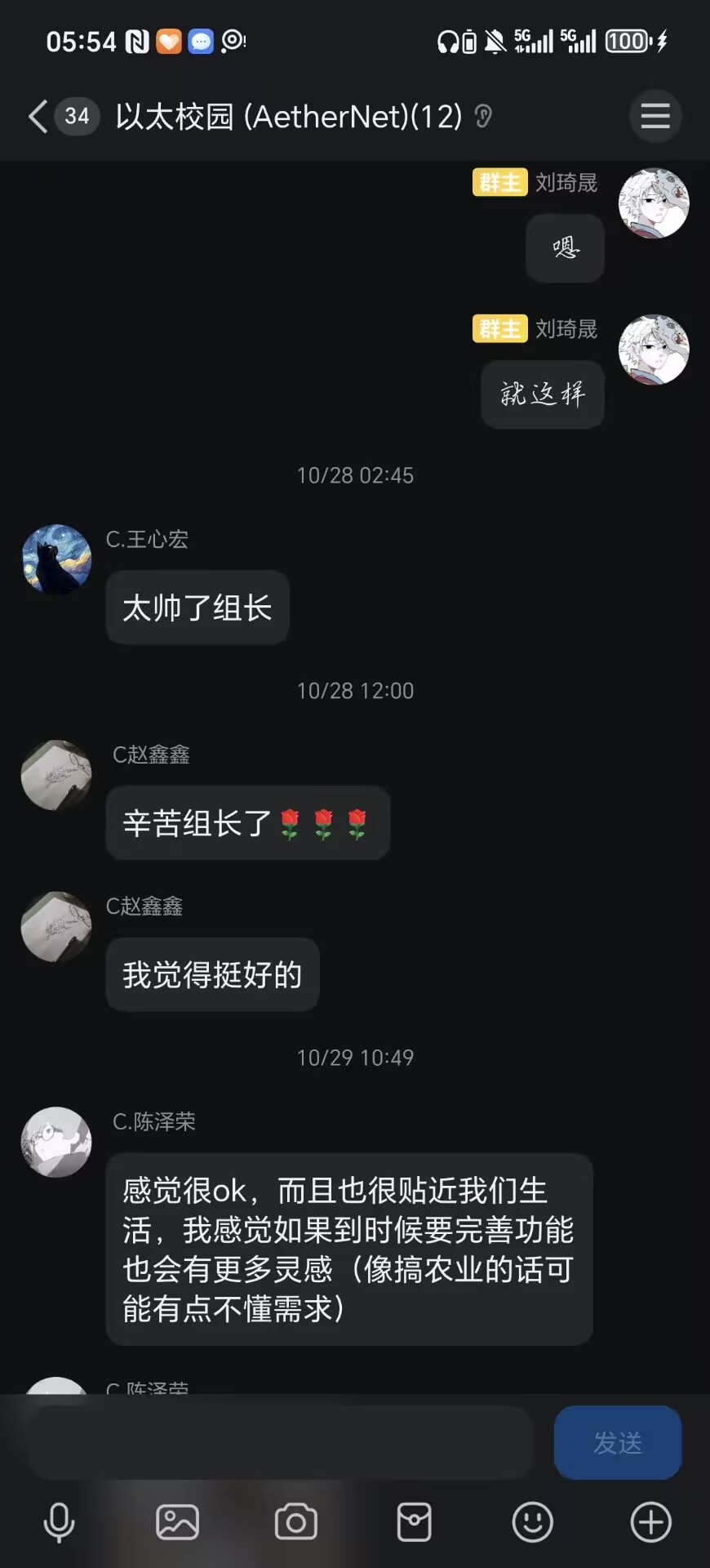Image resolution: width=710 pixels, height=1568 pixels.
Task: Select the 辛苦组长了 rose message bubble
Action: pos(247,823)
